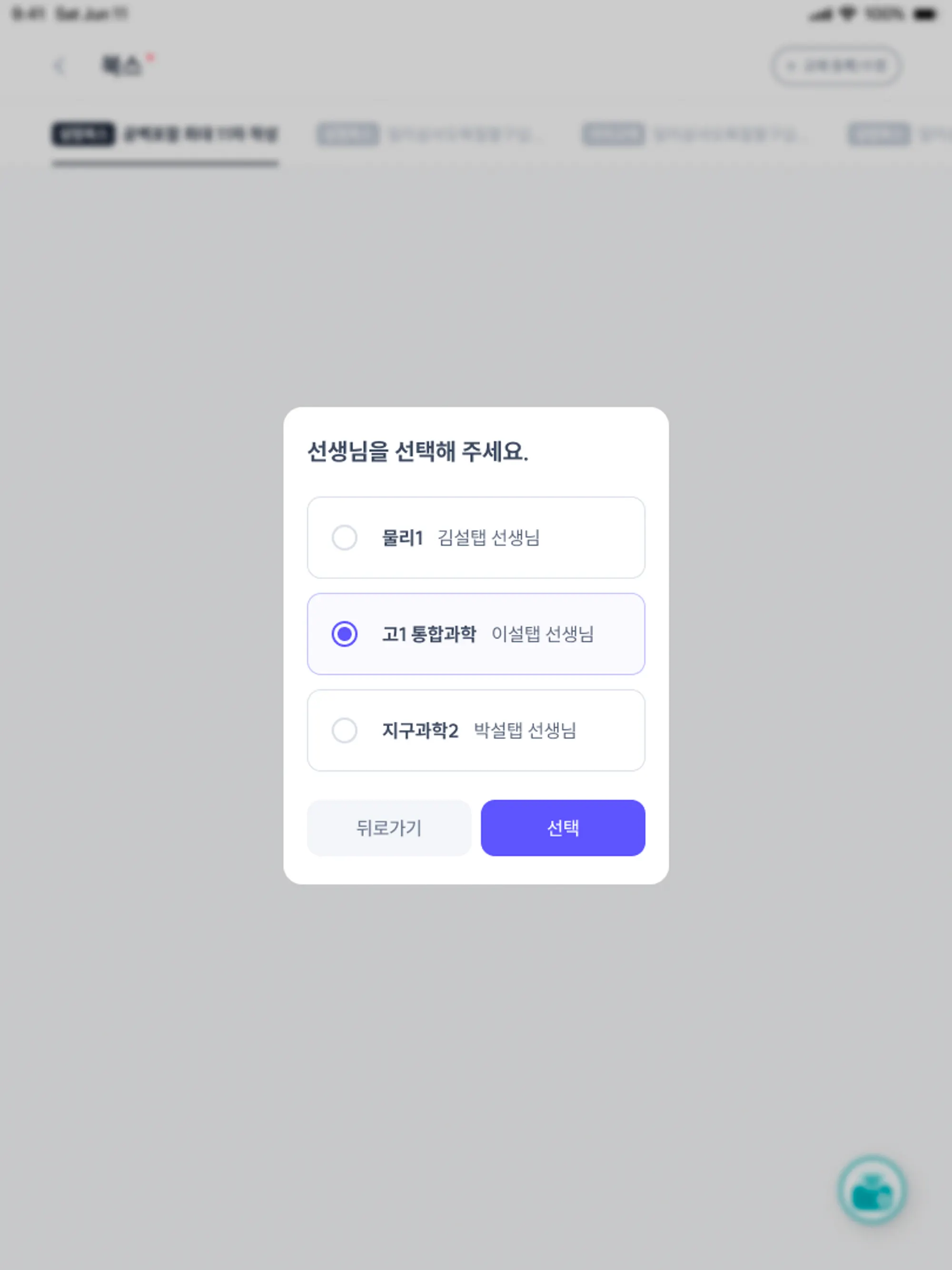Viewport: 952px width, 1270px height.
Task: Select 물리1 김설탭 선생님 option
Action: tap(475, 538)
